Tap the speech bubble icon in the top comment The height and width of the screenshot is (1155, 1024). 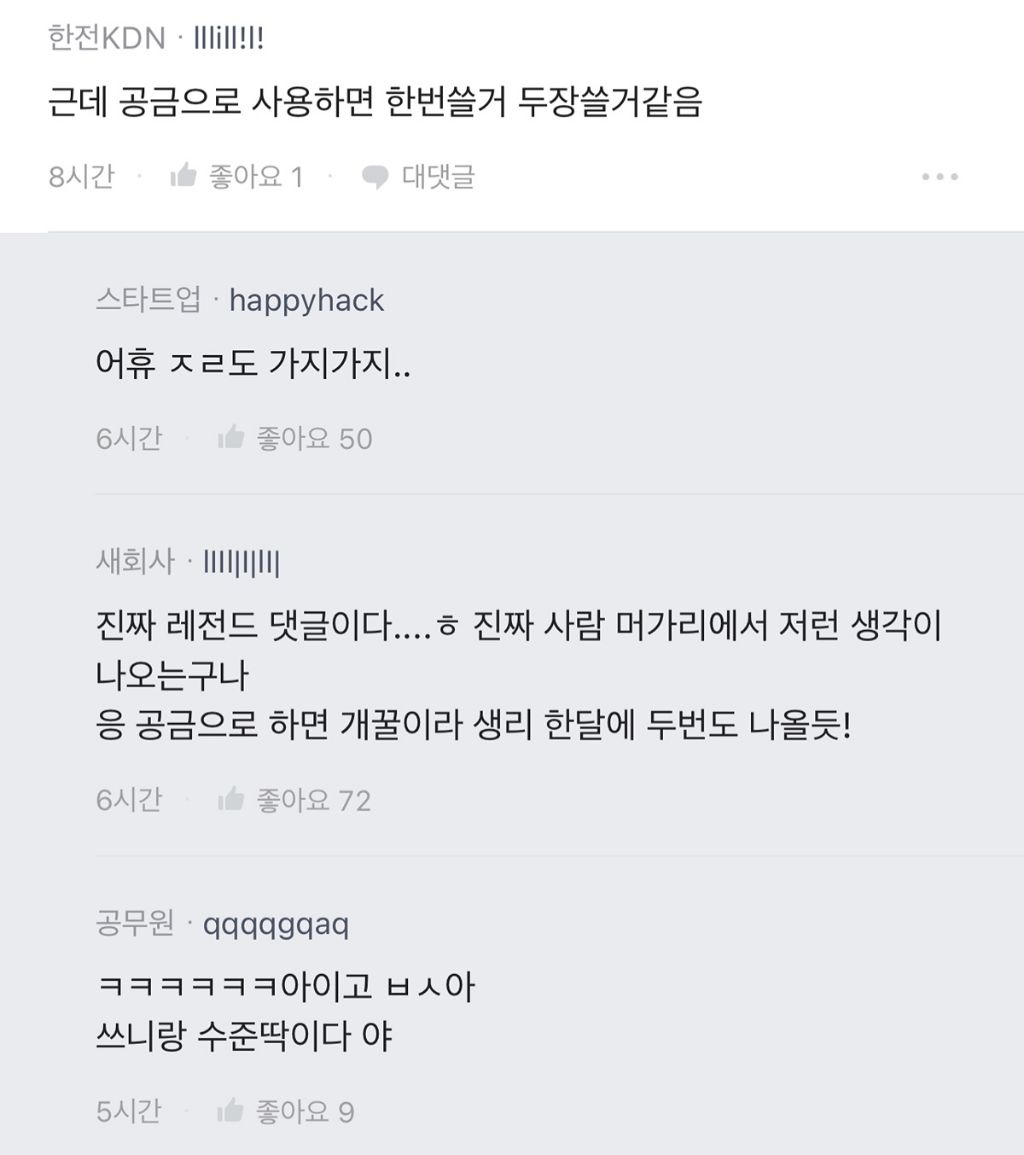click(375, 176)
